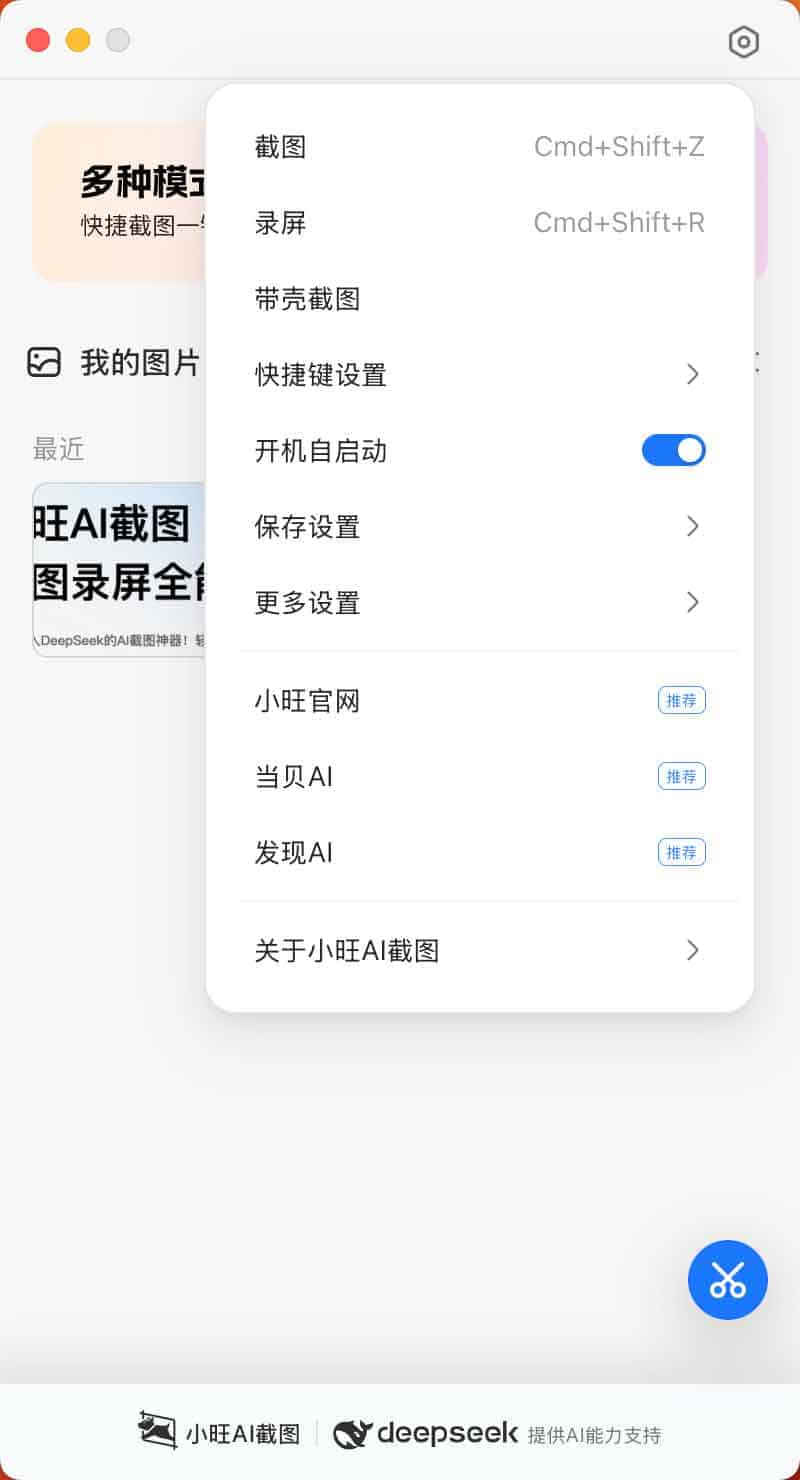Image resolution: width=800 pixels, height=1480 pixels.
Task: Open the recent screenshot thumbnail
Action: tap(118, 570)
